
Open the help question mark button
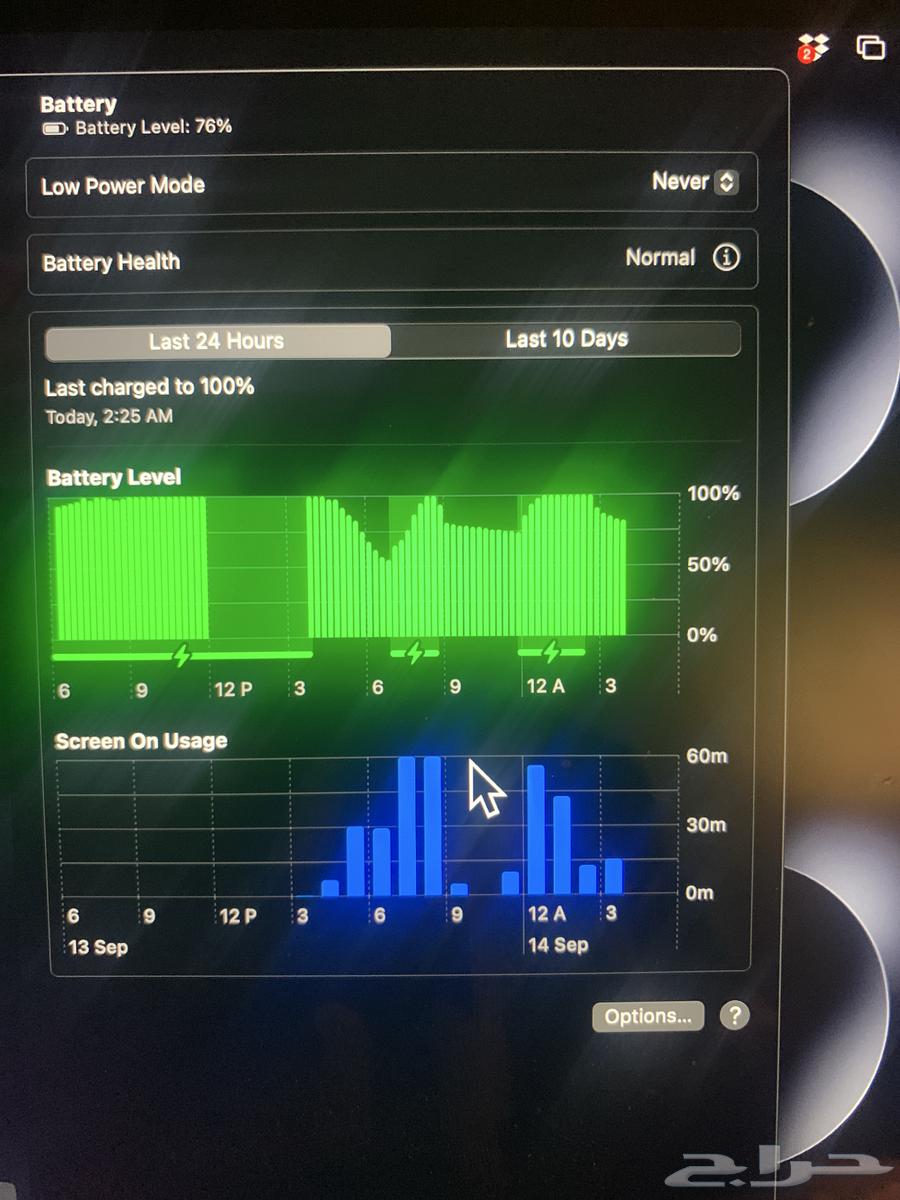734,1016
